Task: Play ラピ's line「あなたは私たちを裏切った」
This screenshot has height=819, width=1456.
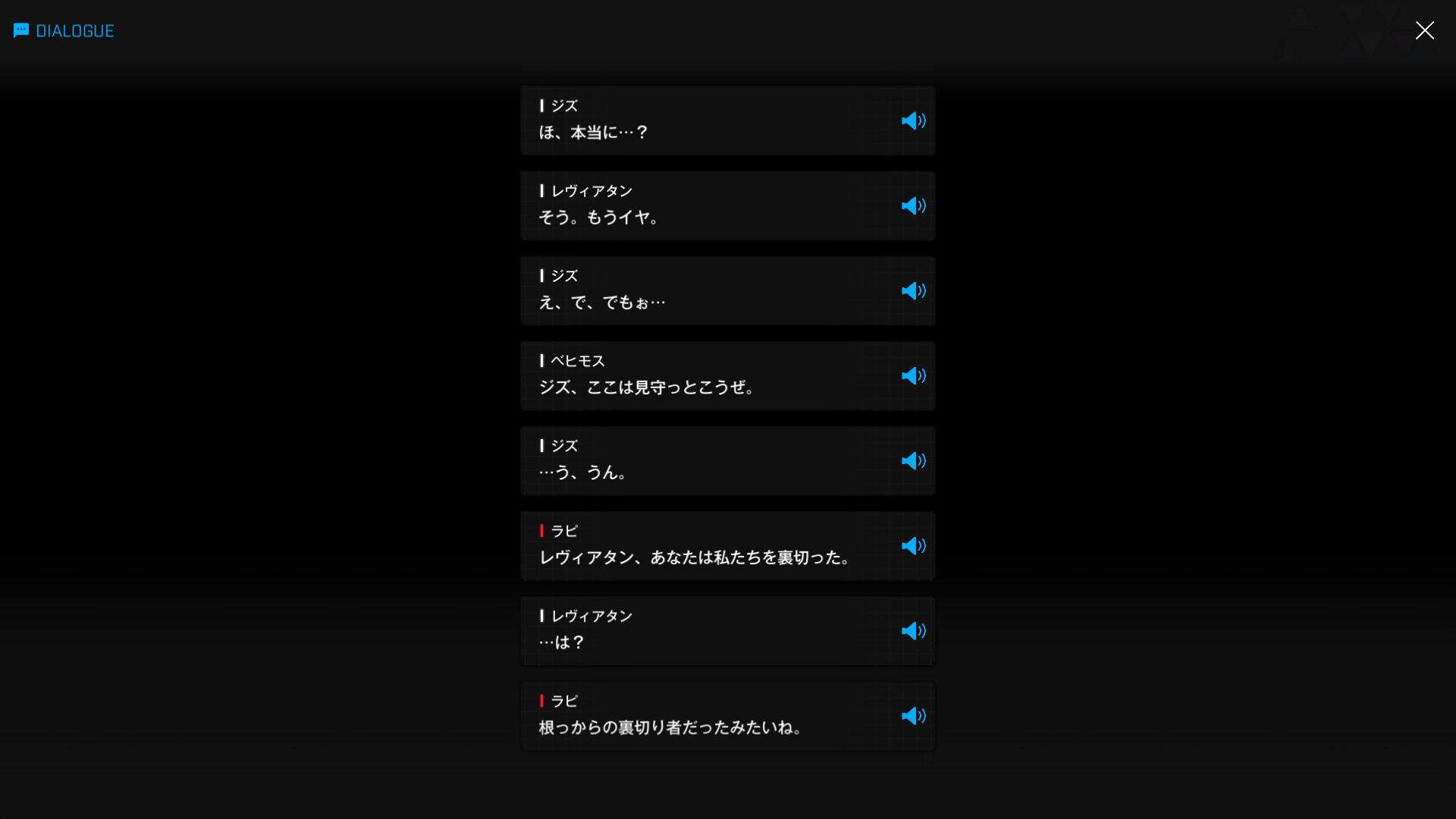Action: 913,546
